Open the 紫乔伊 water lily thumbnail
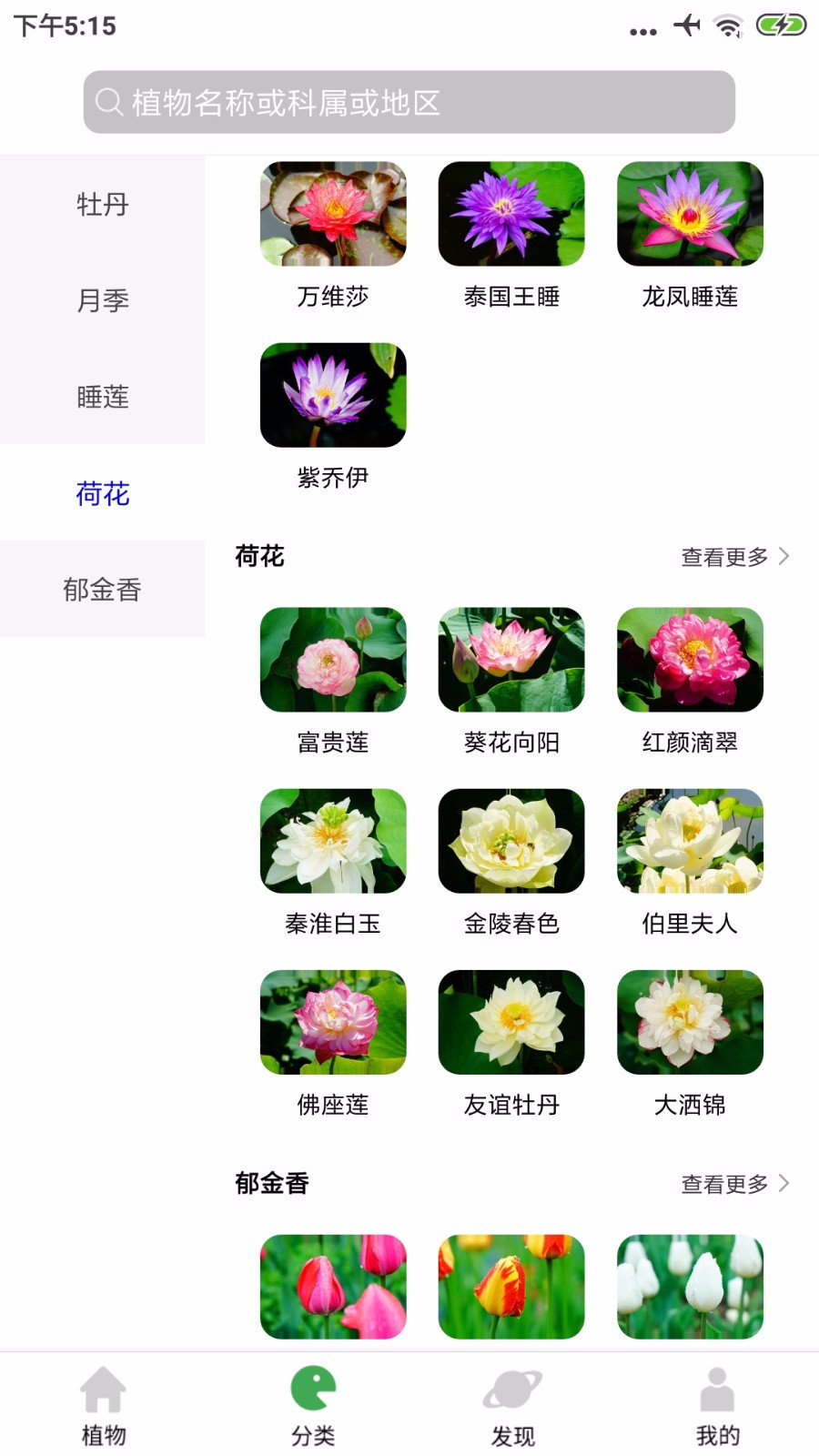 (x=332, y=394)
